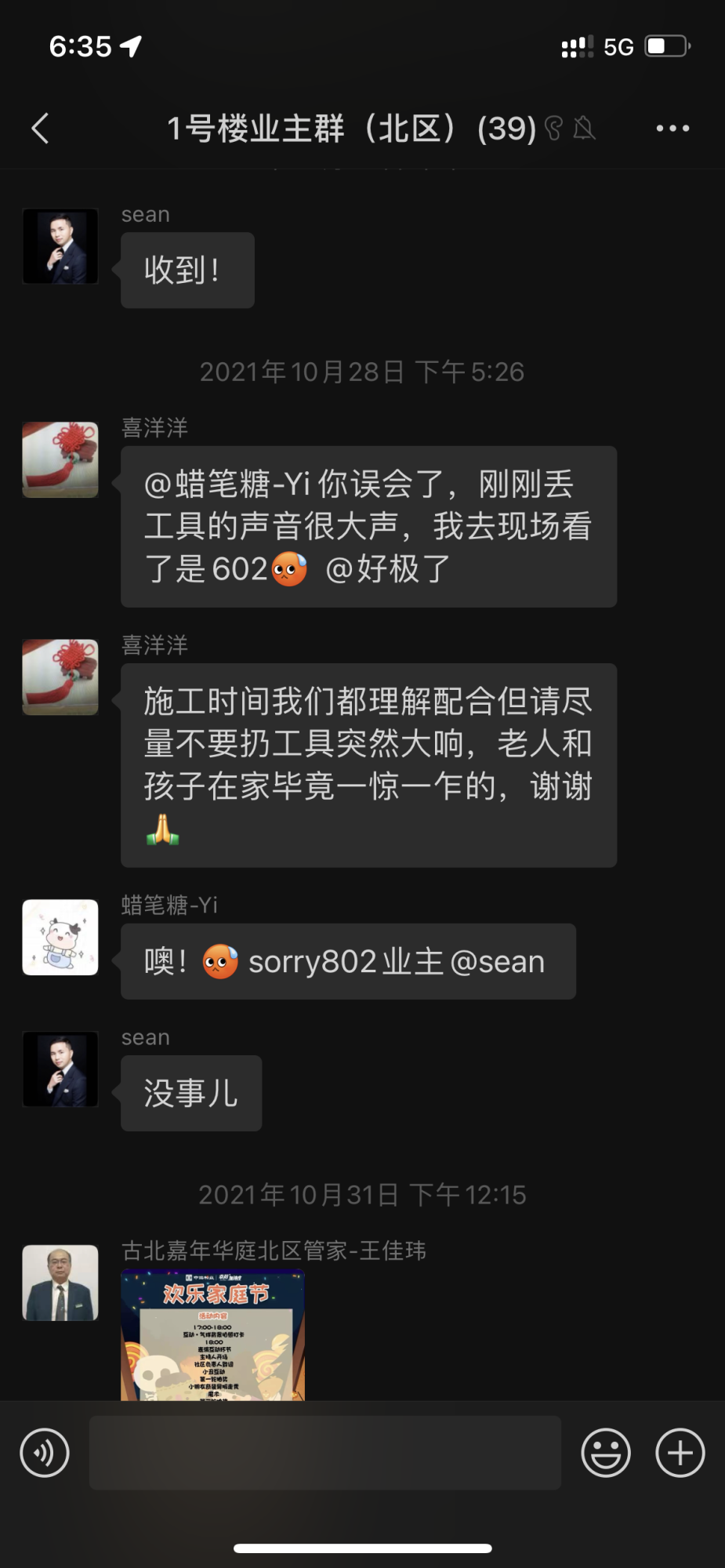725x1568 pixels.
Task: Open 王佳玮 property manager's profile avatar
Action: tap(60, 1283)
